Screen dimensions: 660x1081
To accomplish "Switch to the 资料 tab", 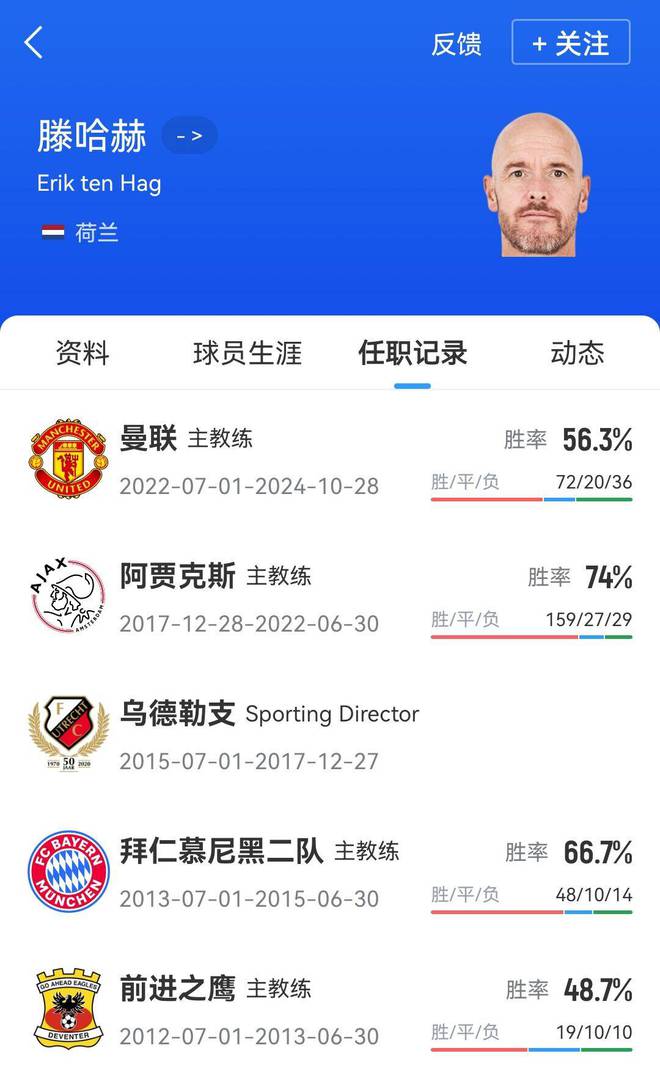I will (82, 353).
